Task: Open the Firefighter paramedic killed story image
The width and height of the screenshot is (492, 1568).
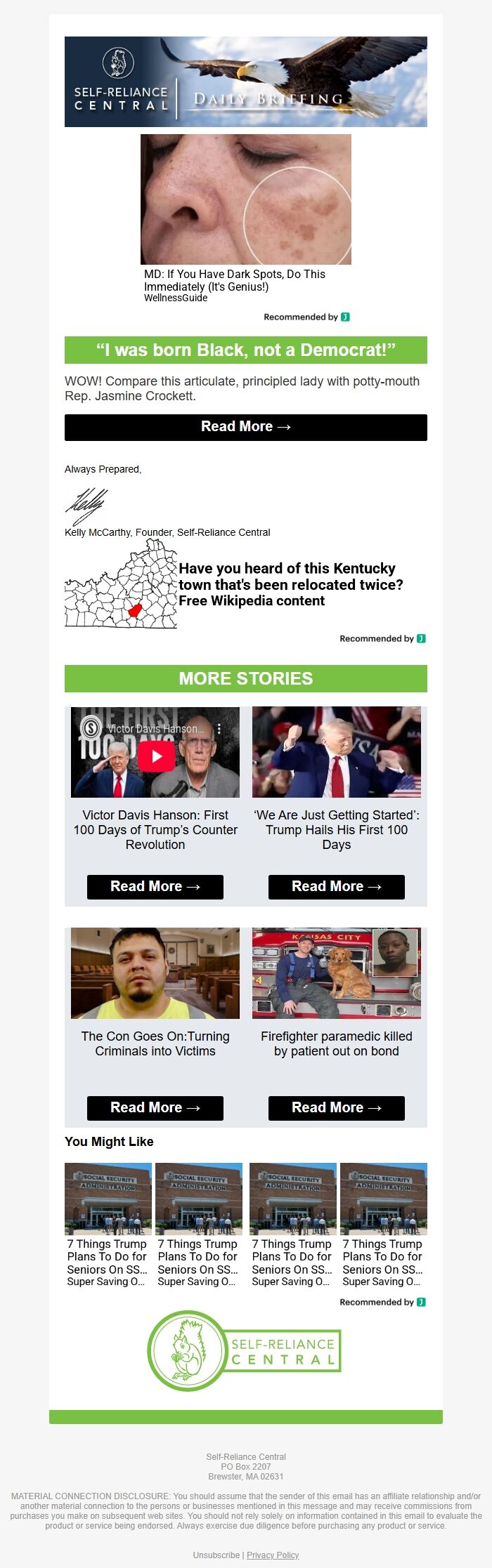Action: pos(336,973)
